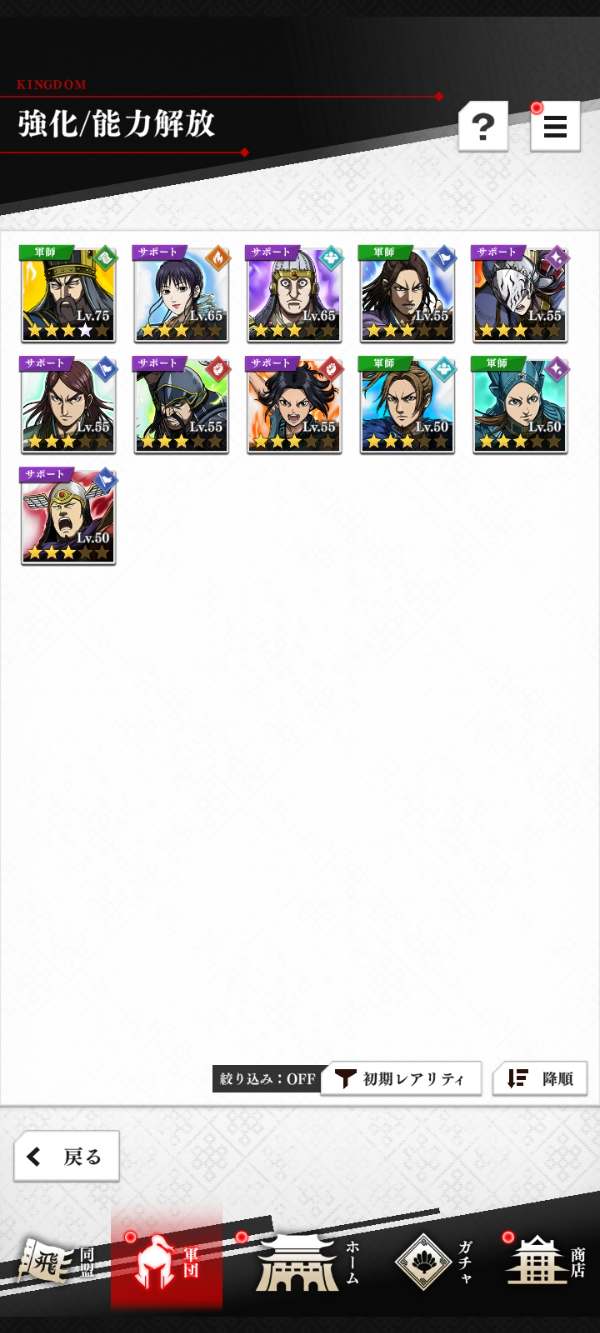Select the Lv.50 strategist with teal headdress

coord(520,405)
